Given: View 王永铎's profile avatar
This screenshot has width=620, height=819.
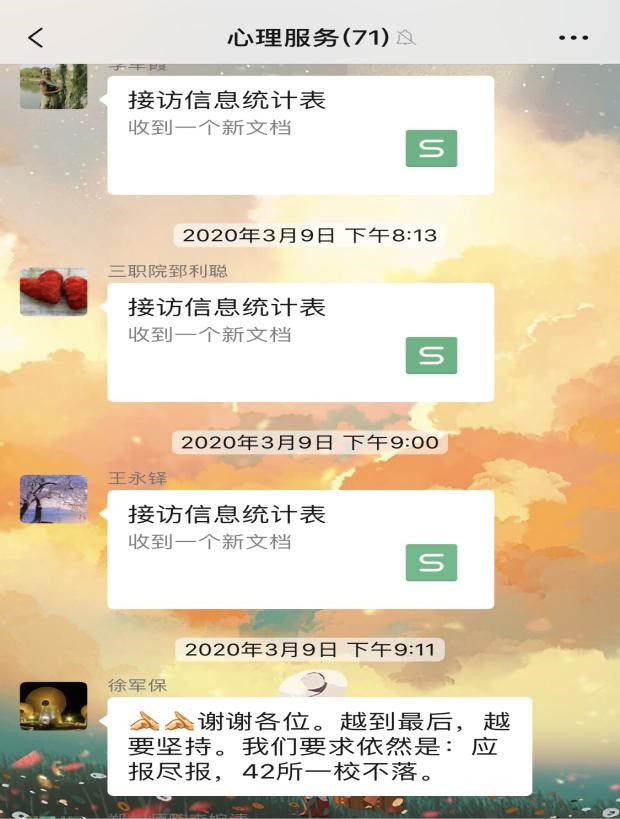Looking at the screenshot, I should (x=53, y=499).
